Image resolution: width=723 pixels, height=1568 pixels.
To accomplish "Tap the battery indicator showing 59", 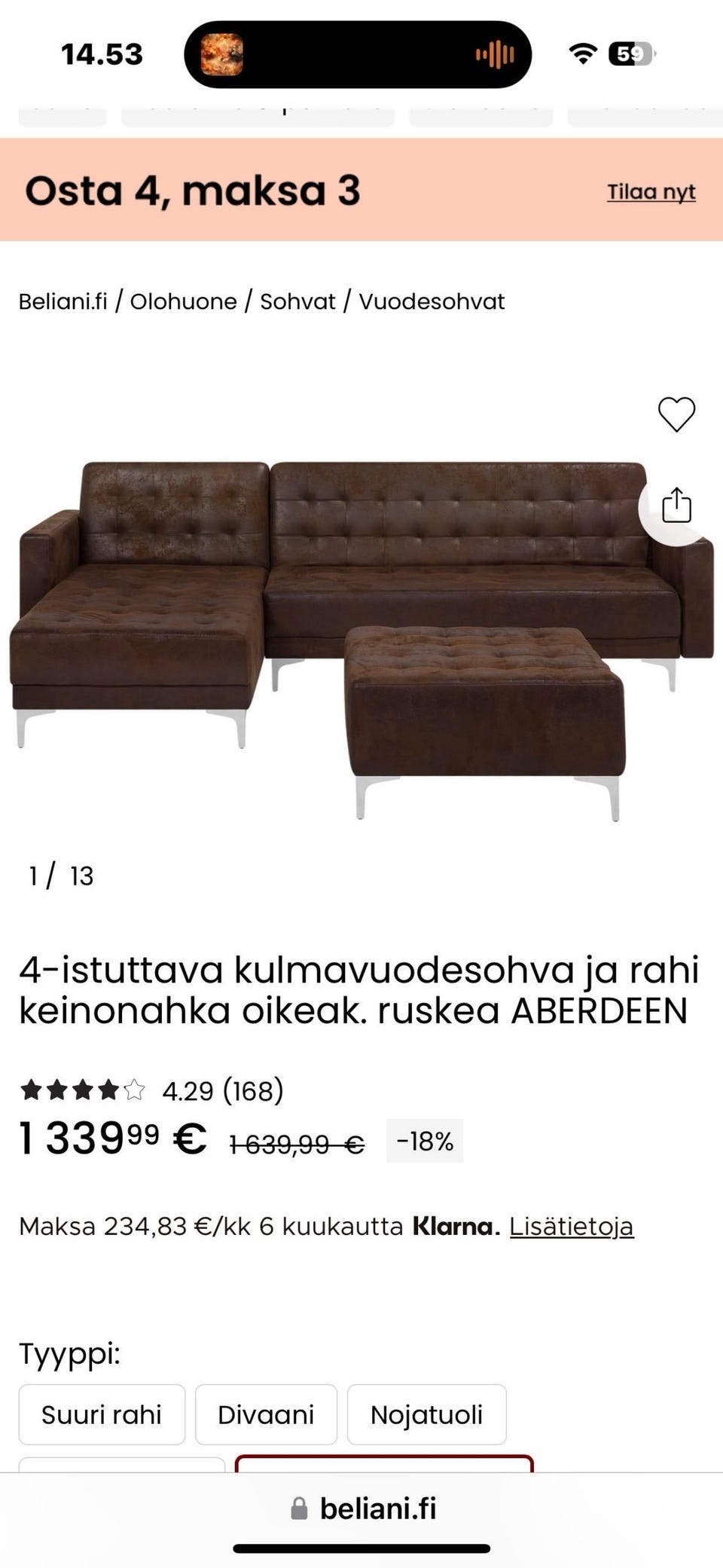I will pos(629,53).
